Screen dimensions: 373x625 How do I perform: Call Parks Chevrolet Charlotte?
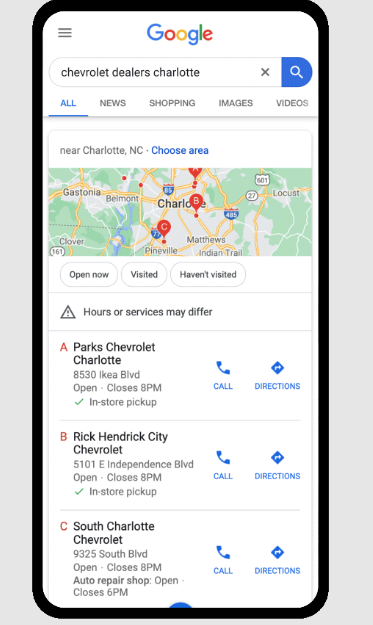tap(223, 375)
